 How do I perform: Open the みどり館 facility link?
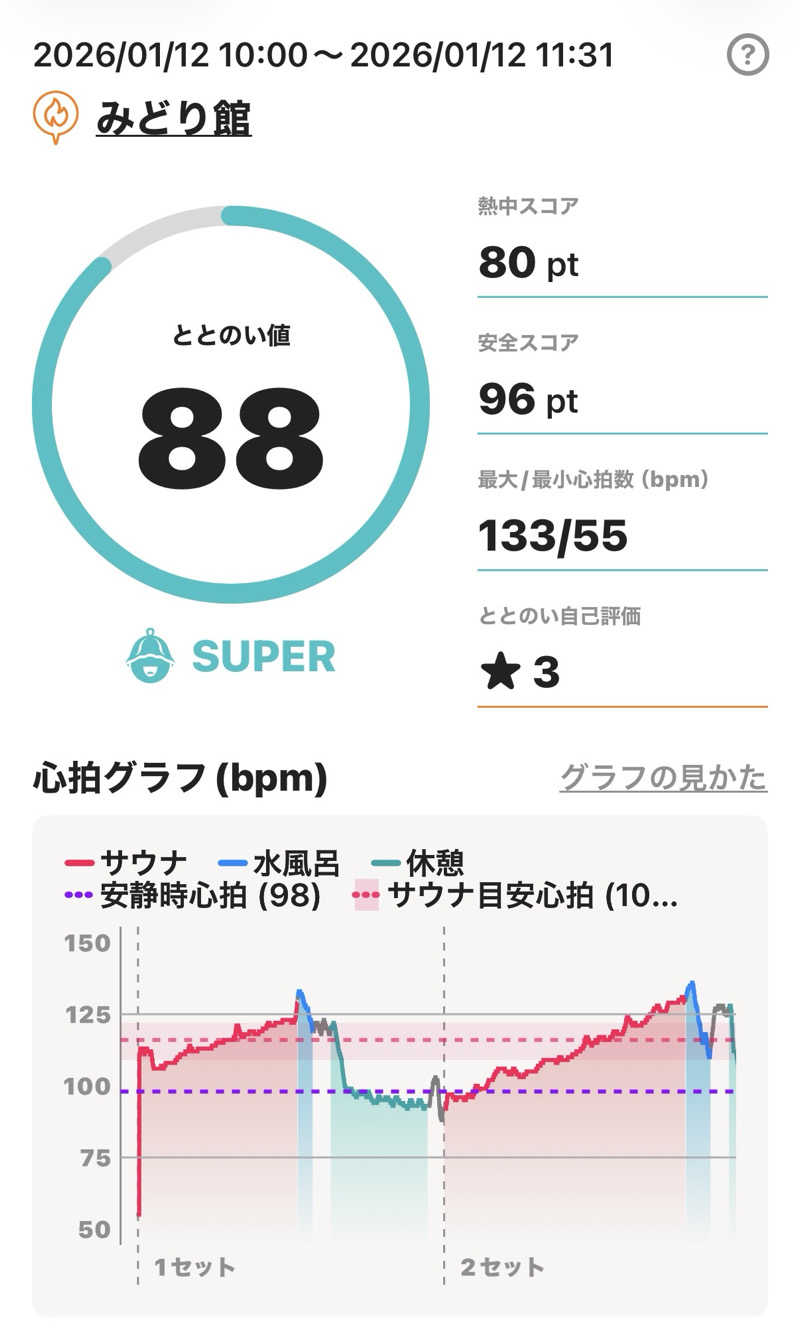click(173, 119)
